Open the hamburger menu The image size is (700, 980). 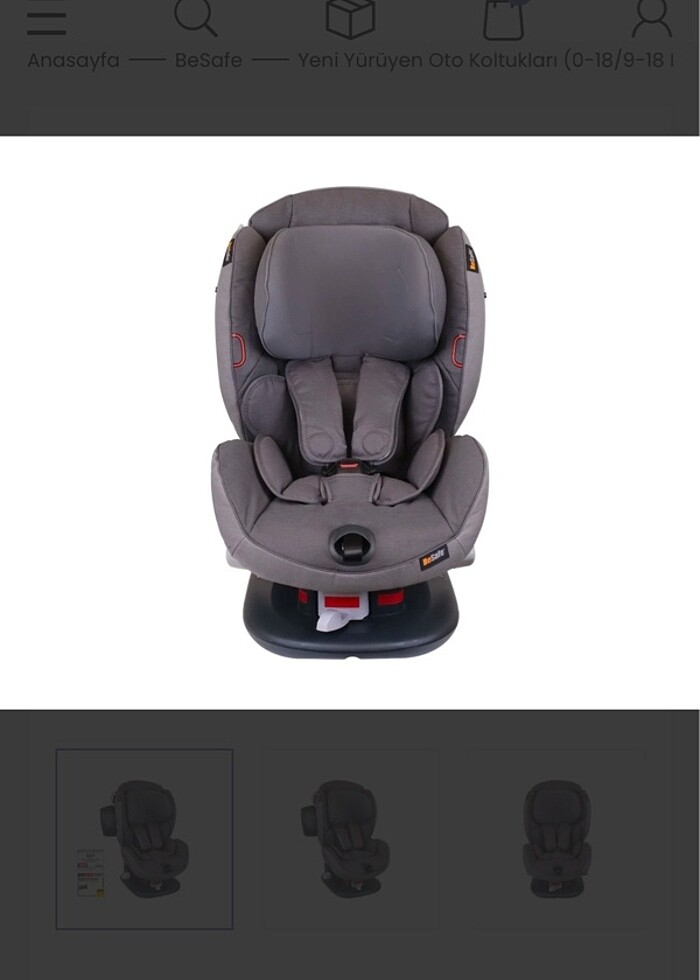(x=46, y=18)
